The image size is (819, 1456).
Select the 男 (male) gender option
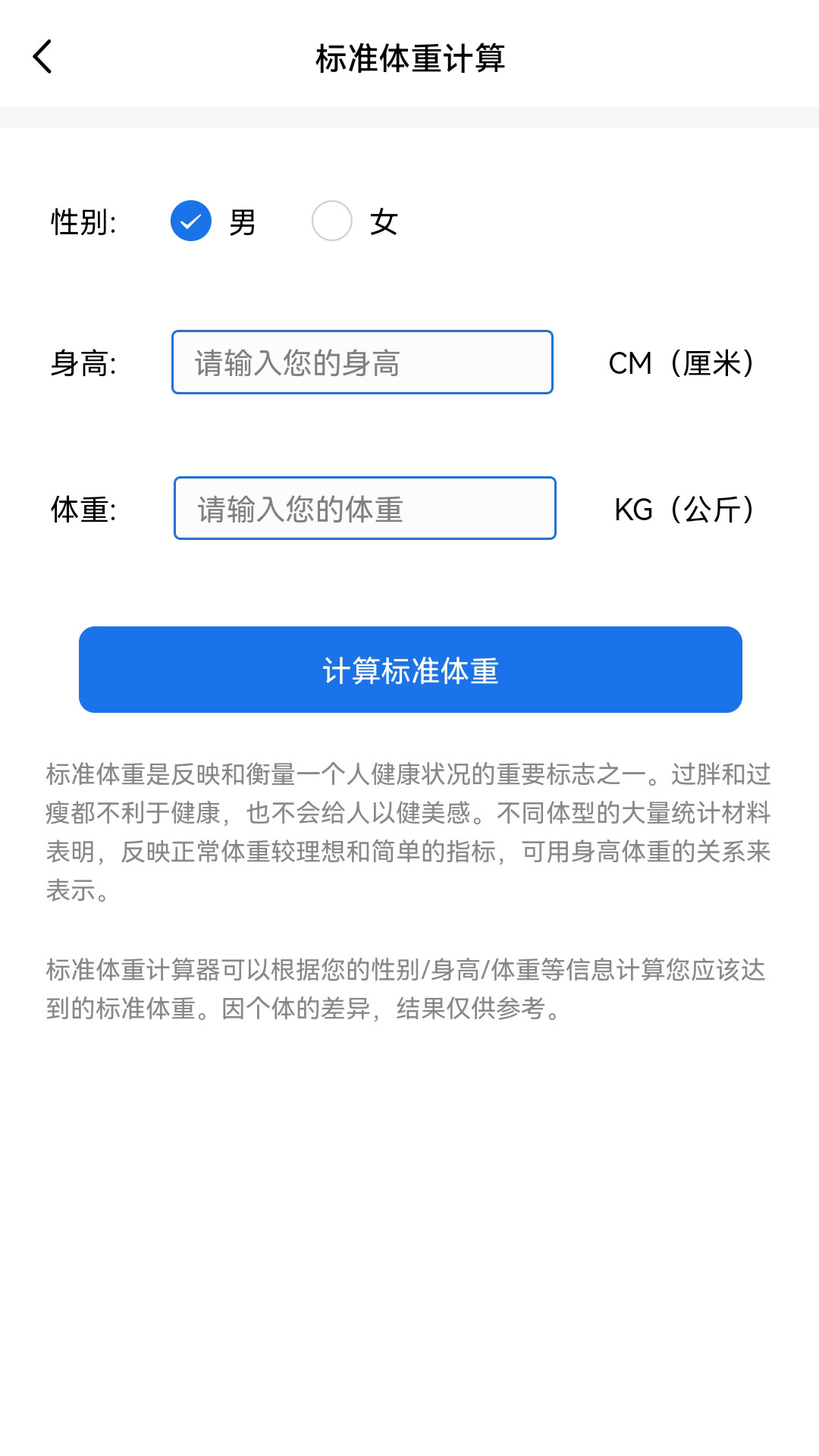tap(191, 221)
